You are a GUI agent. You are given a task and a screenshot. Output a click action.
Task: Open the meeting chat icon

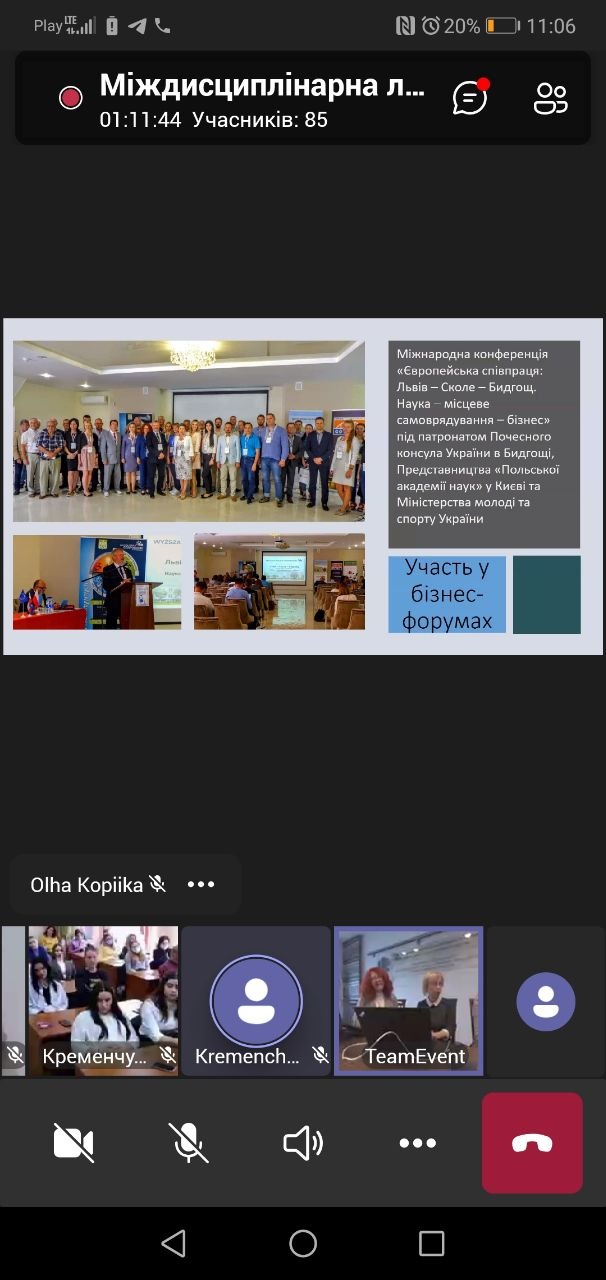click(x=469, y=98)
